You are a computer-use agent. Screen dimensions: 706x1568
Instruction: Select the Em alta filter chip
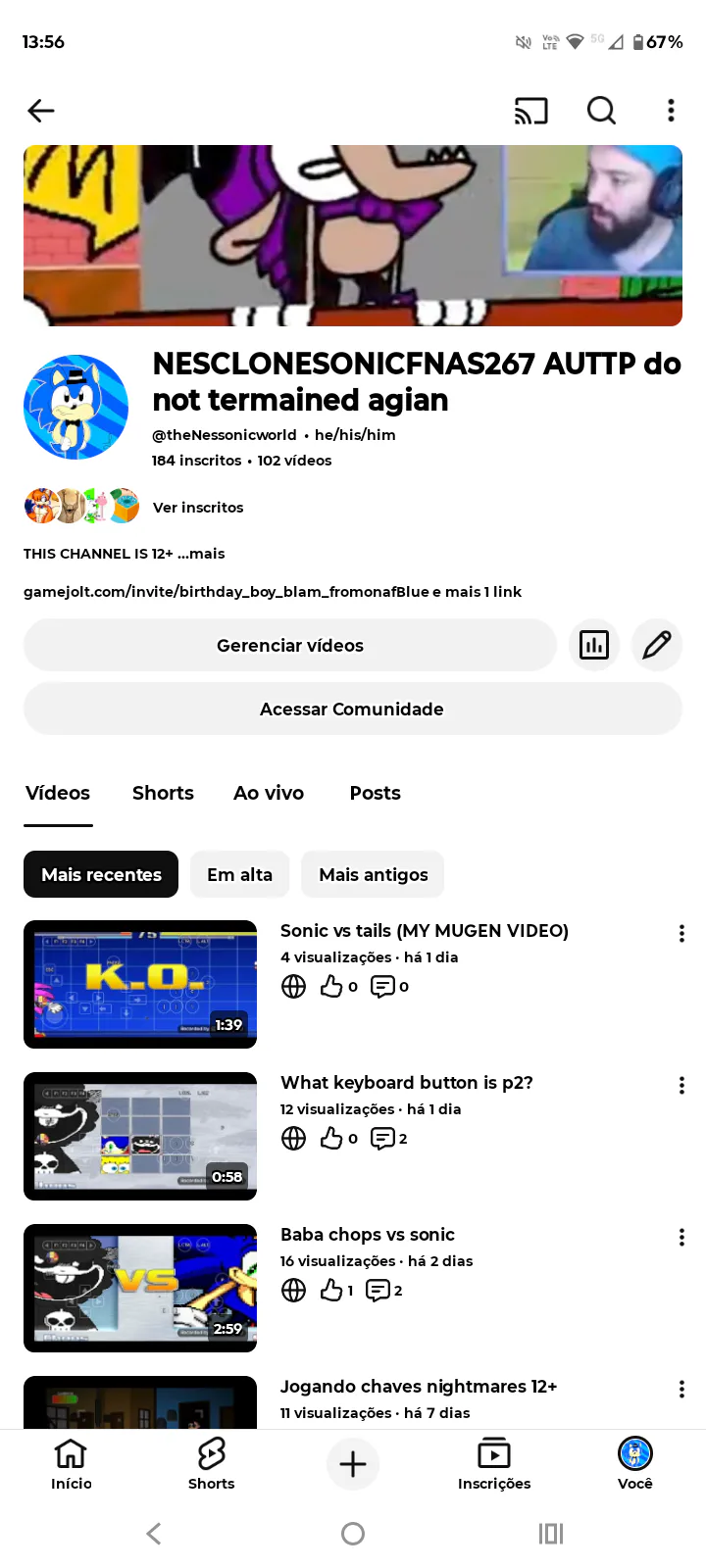239,874
